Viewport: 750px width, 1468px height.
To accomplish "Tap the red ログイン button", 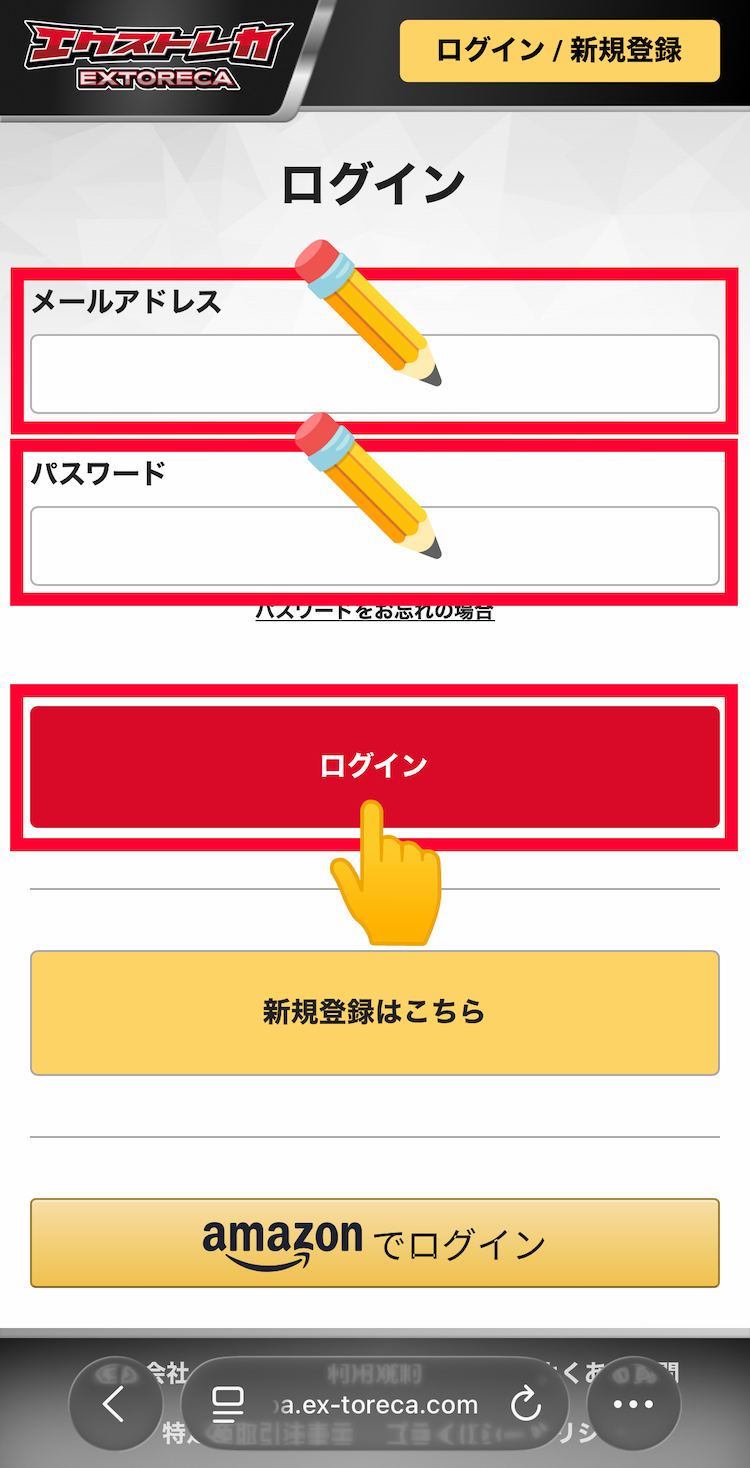I will pos(374,766).
